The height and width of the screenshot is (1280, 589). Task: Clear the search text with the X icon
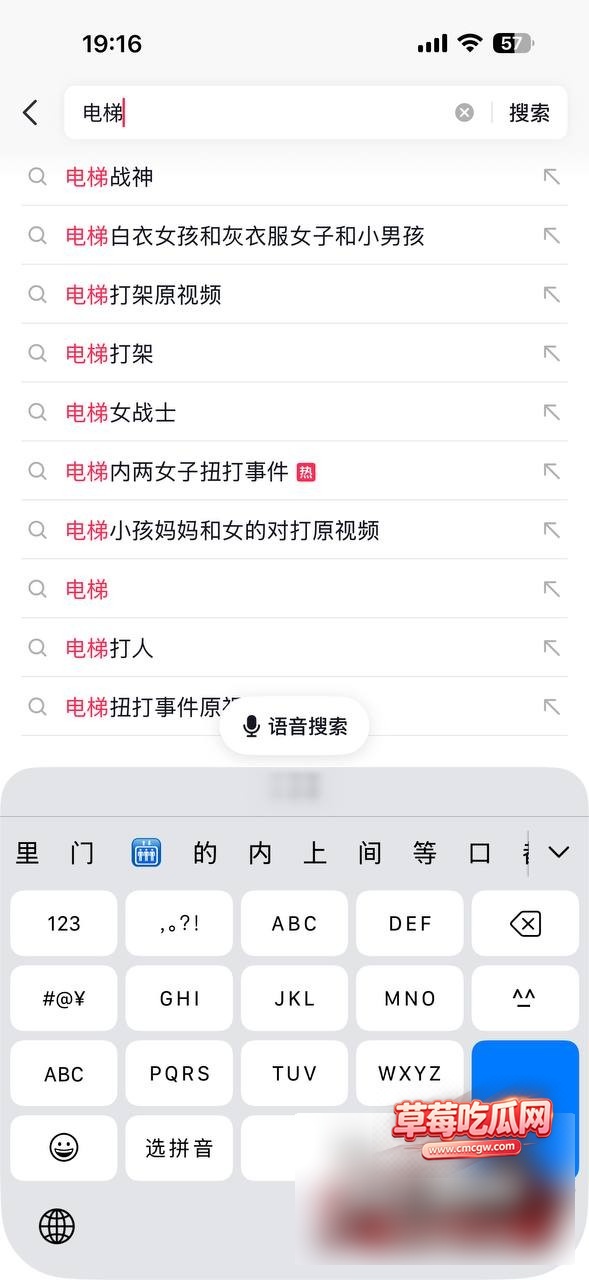point(464,112)
